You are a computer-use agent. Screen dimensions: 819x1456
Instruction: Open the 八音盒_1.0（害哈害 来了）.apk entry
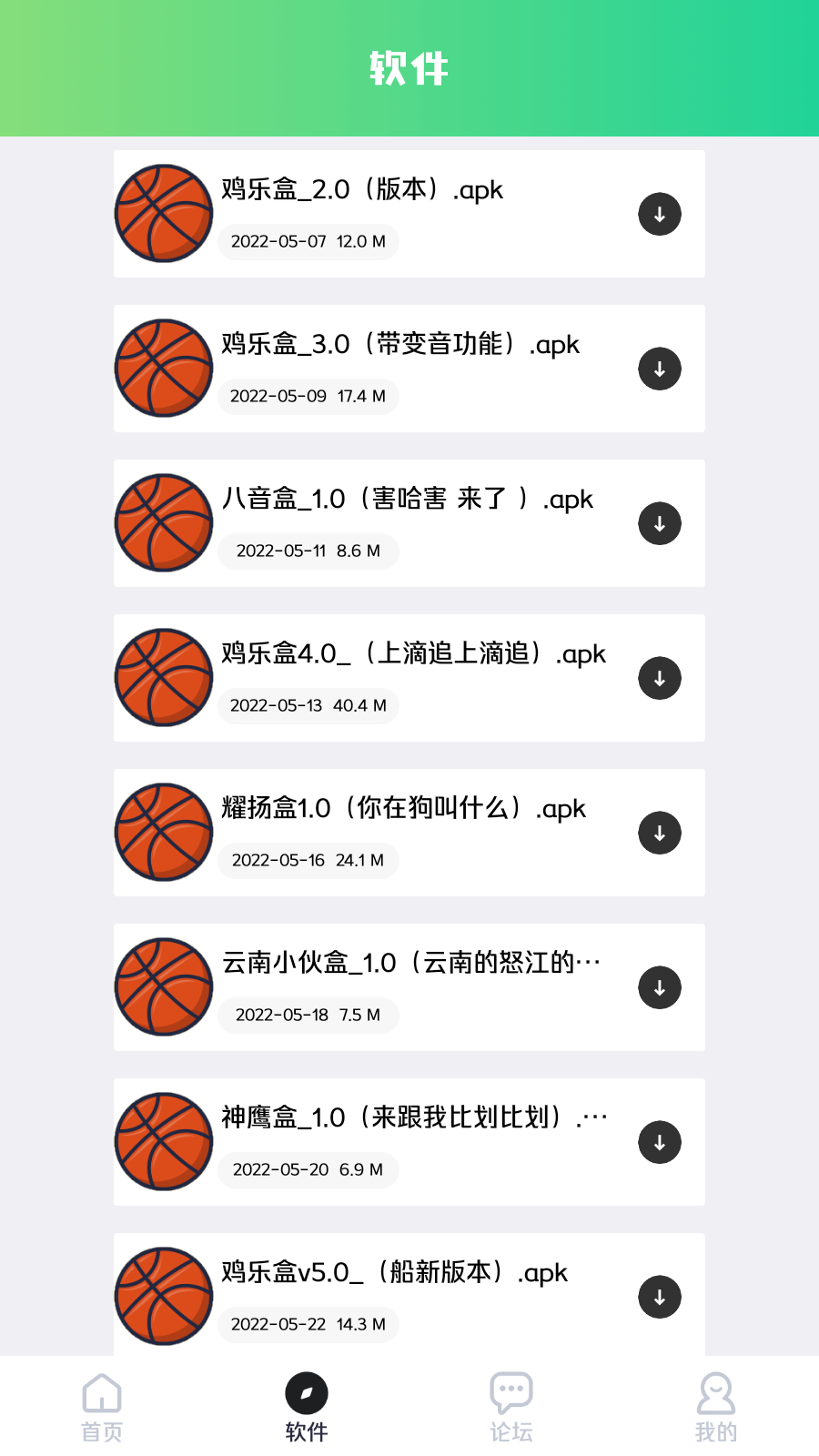point(407,499)
